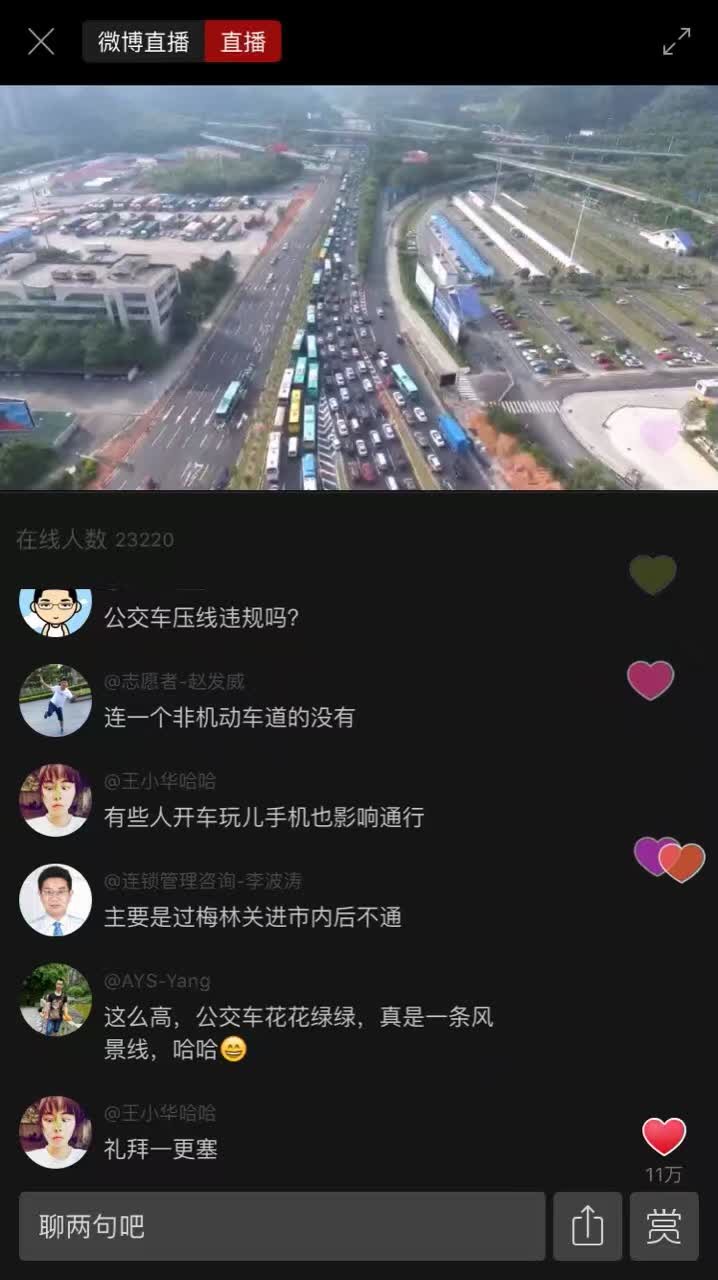
Task: View 连锁管理咨询-李波涛's avatar
Action: (56, 900)
